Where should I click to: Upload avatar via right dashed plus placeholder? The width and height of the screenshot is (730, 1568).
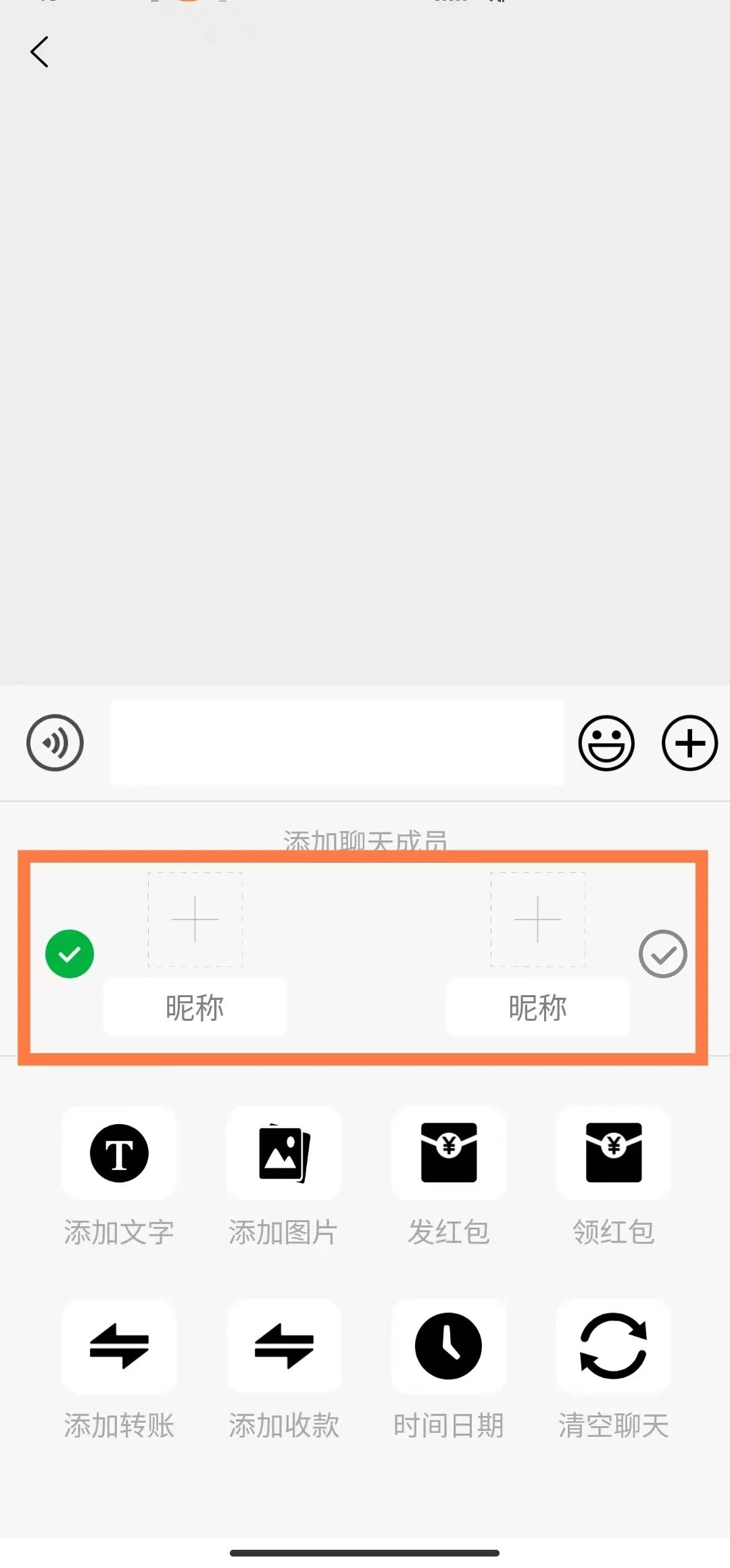(537, 920)
